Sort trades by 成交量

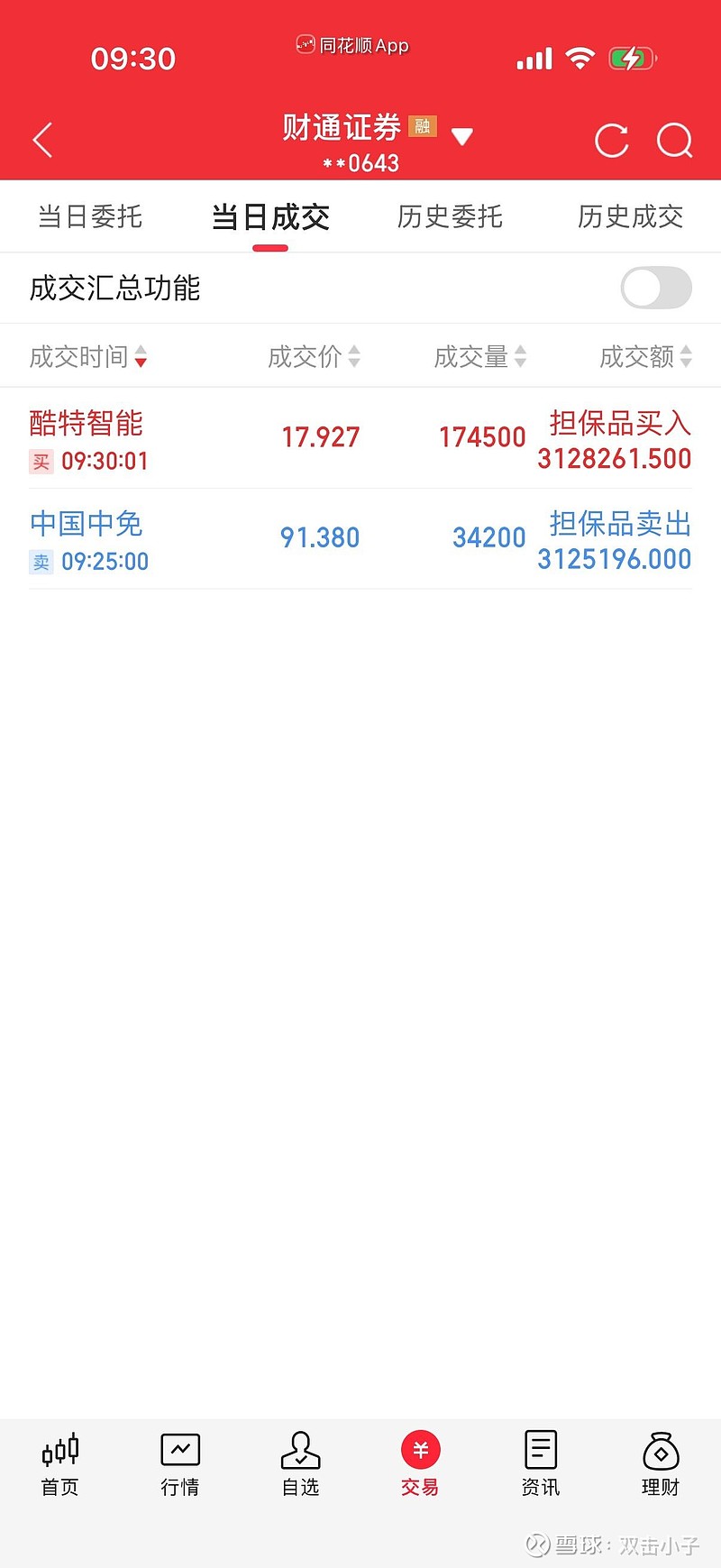479,357
